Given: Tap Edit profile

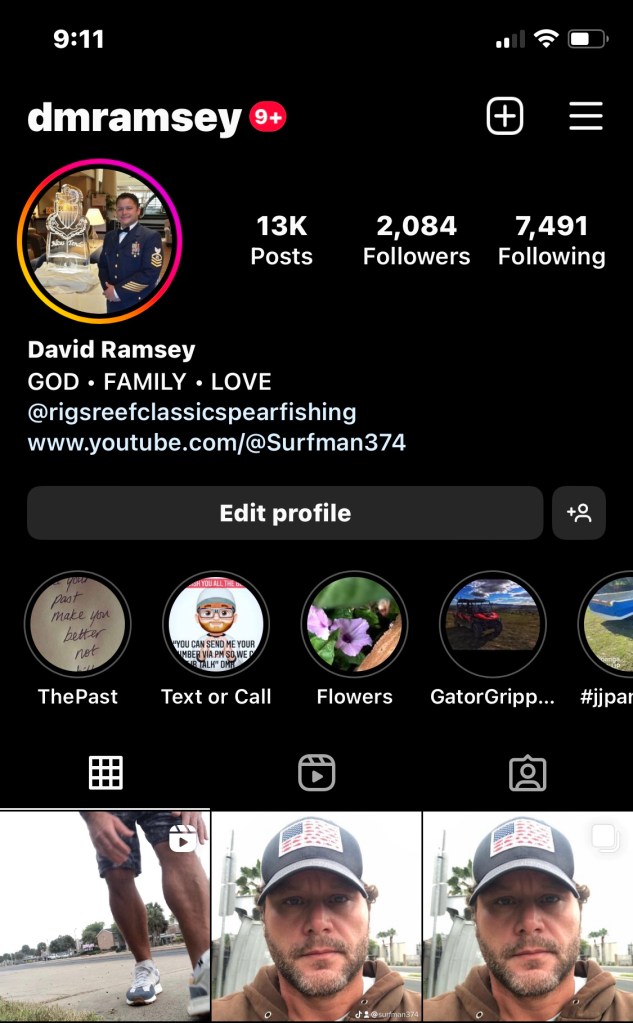Looking at the screenshot, I should 285,513.
